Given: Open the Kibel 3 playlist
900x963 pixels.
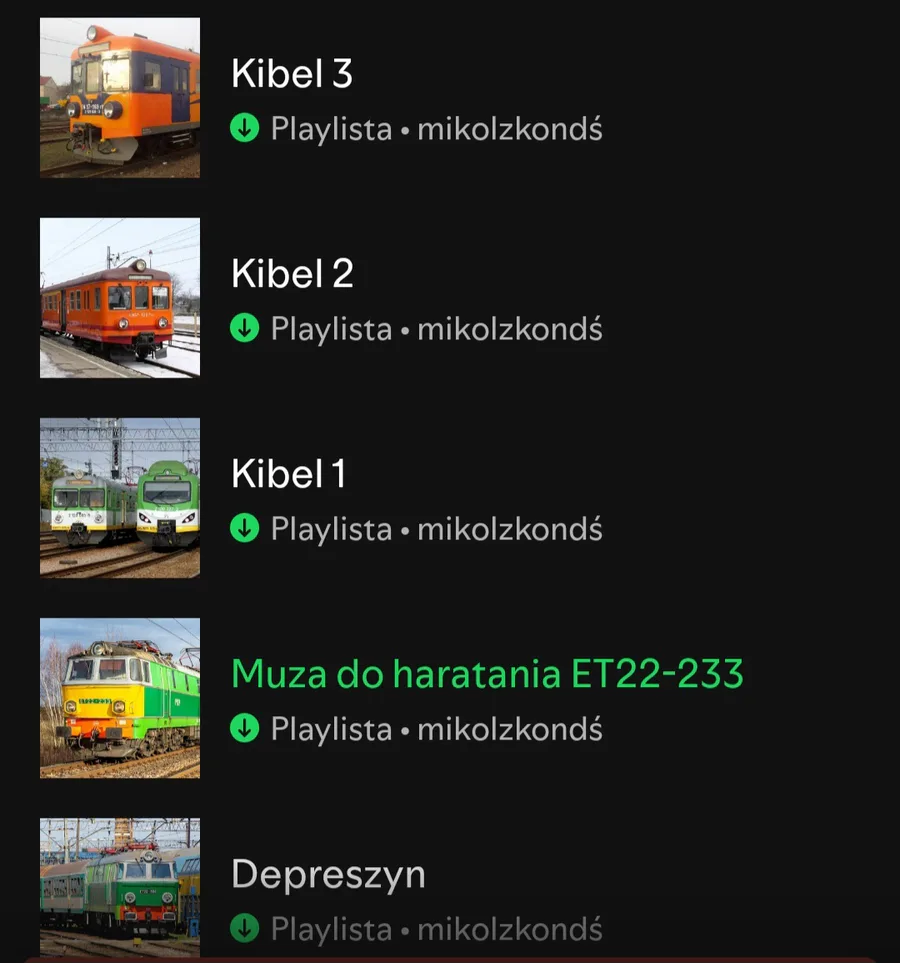Looking at the screenshot, I should point(292,75).
